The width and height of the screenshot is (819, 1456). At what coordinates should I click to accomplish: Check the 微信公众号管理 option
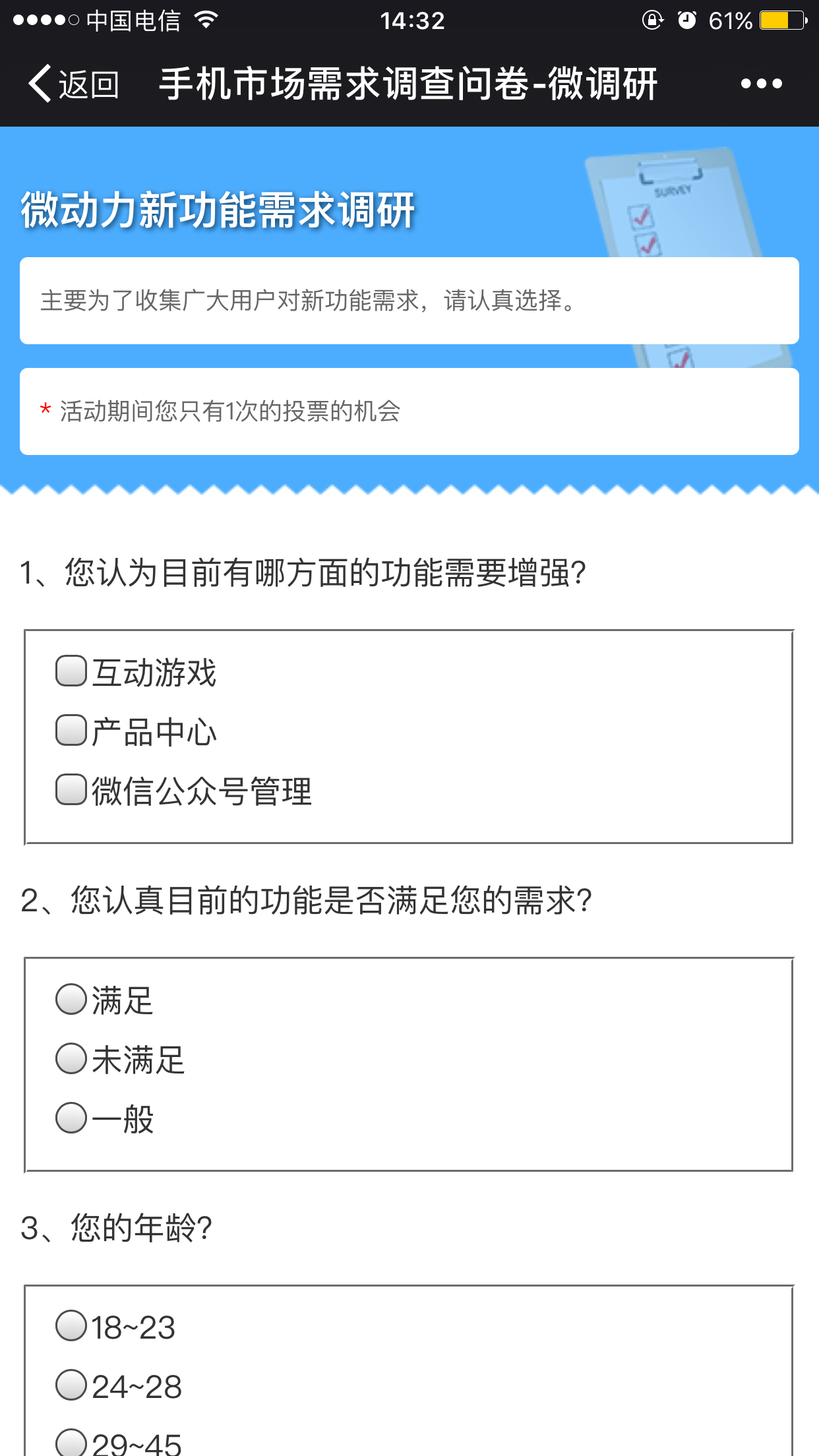tap(71, 790)
